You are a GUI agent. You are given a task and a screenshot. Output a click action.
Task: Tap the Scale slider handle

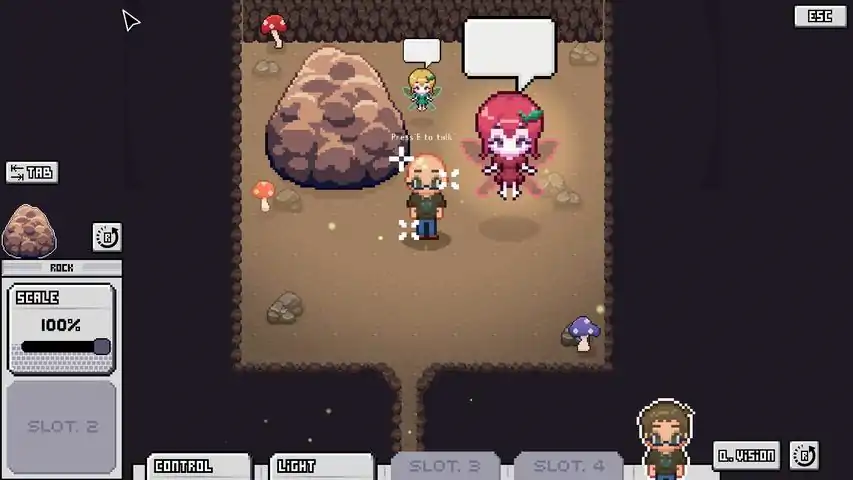pos(102,346)
